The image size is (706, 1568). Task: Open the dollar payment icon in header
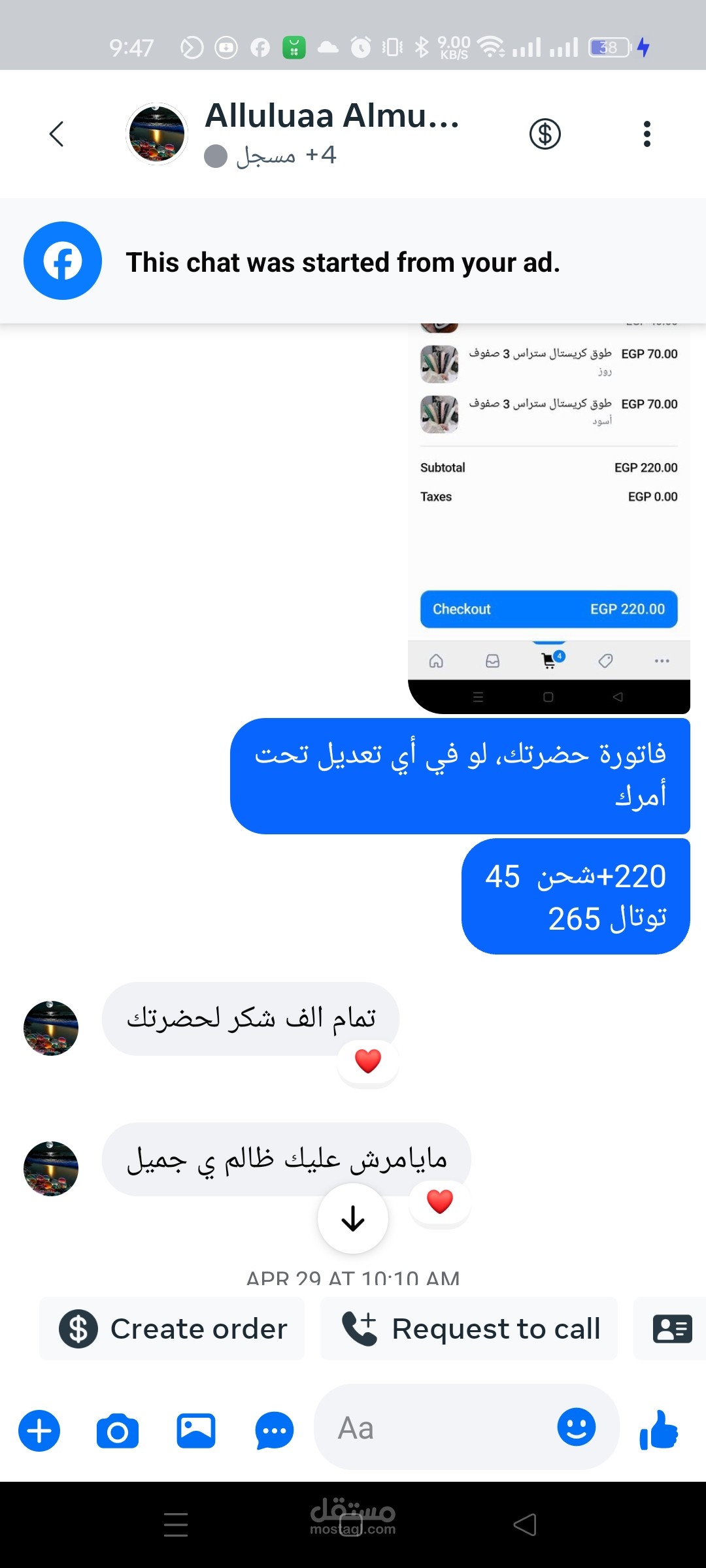click(545, 134)
